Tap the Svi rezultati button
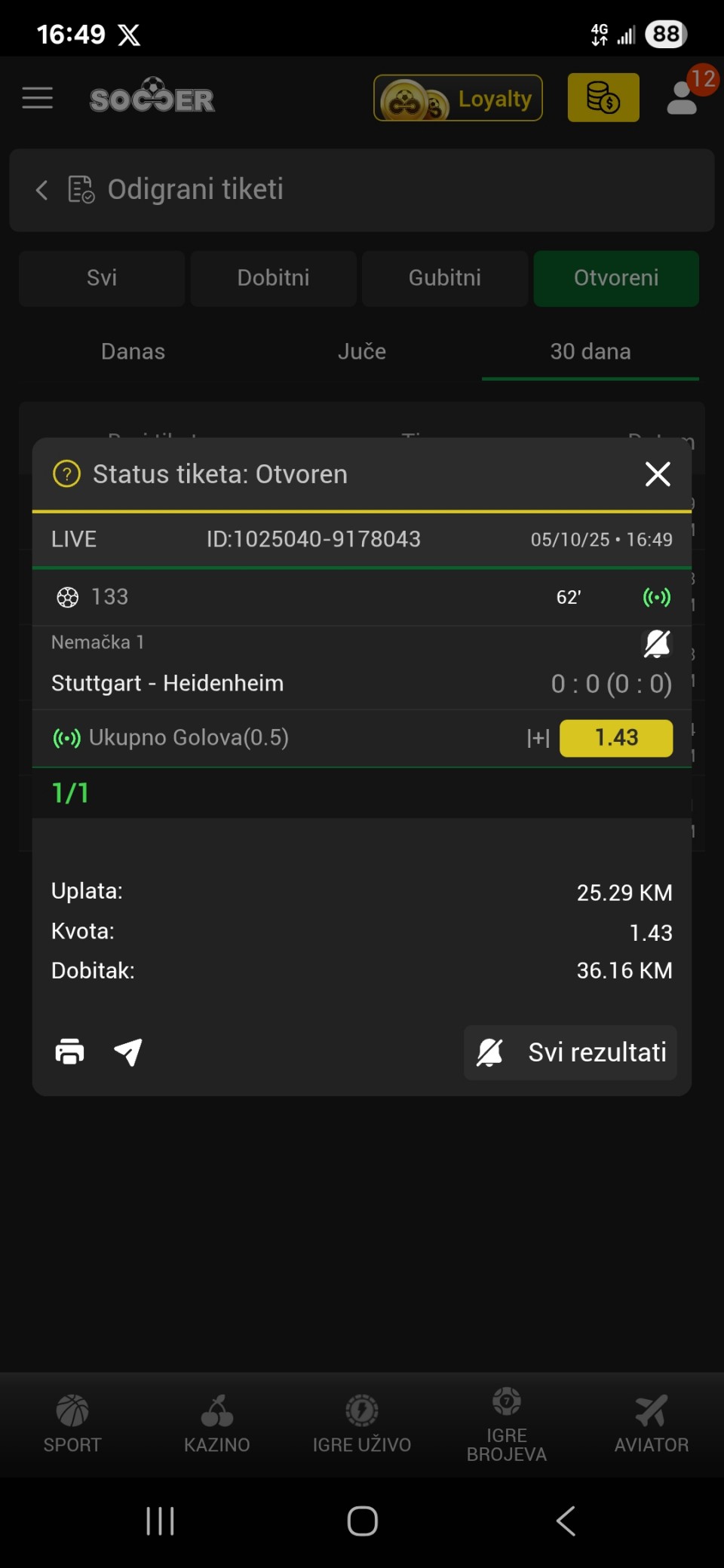This screenshot has height=1568, width=724. 570,1052
